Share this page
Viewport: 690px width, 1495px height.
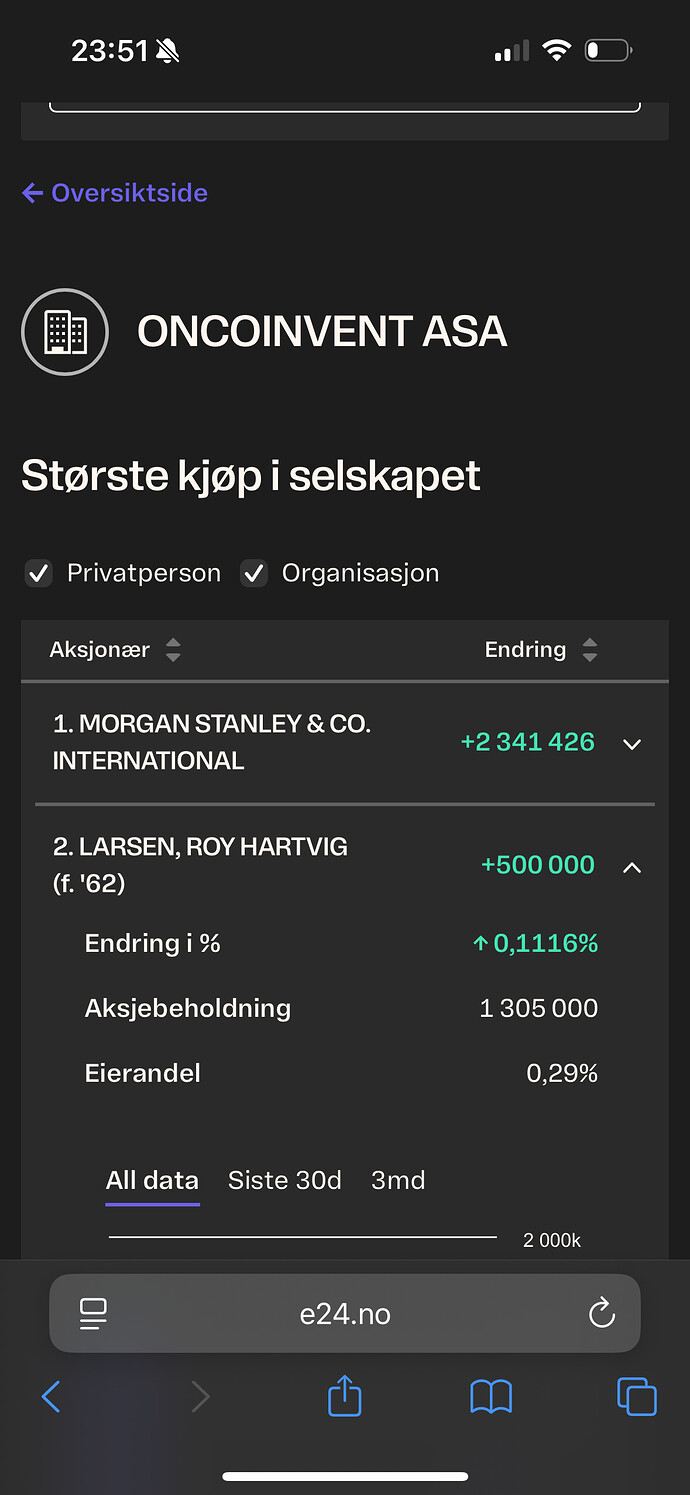(345, 1396)
